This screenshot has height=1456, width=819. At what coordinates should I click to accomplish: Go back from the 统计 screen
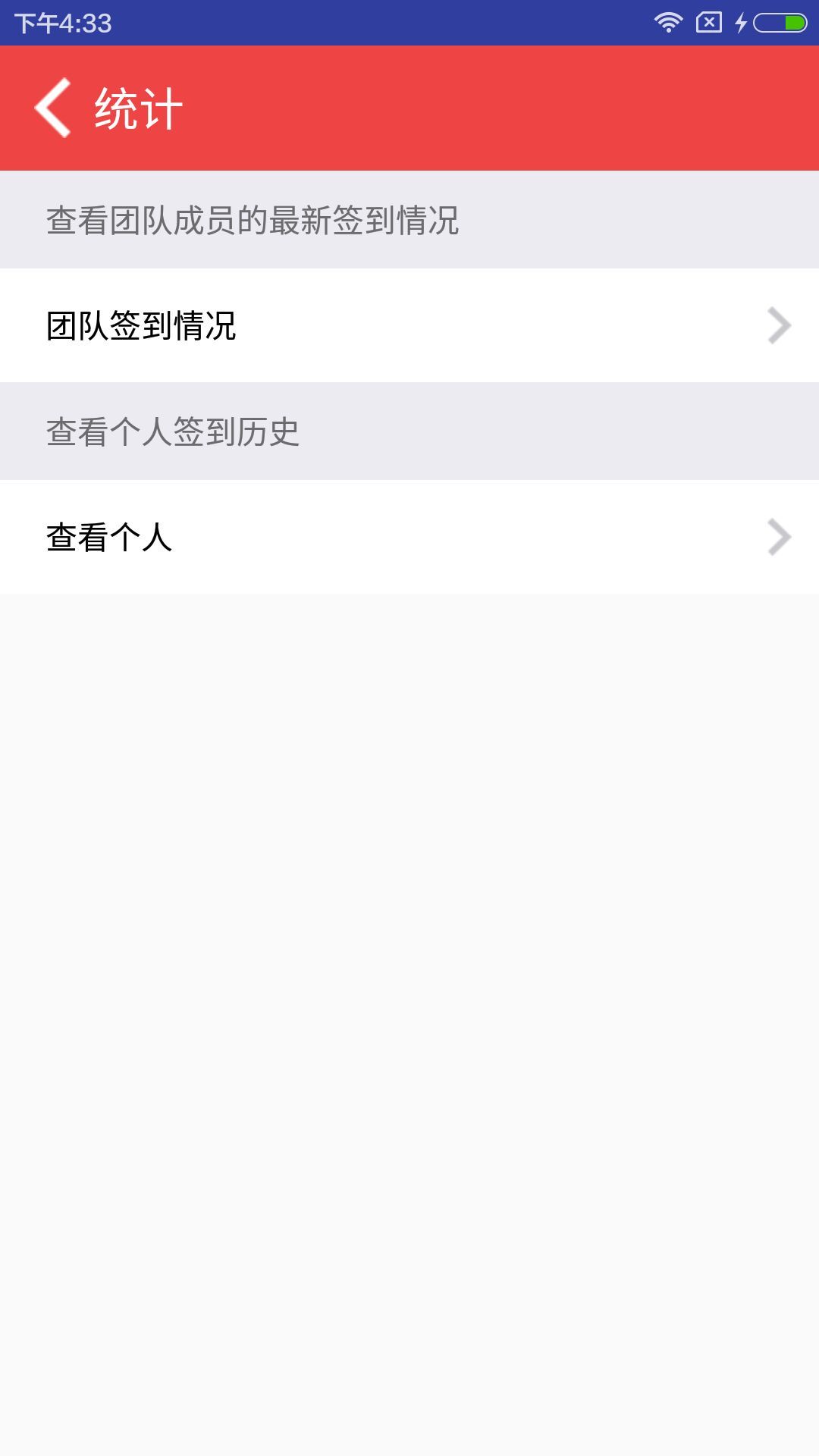coord(52,108)
